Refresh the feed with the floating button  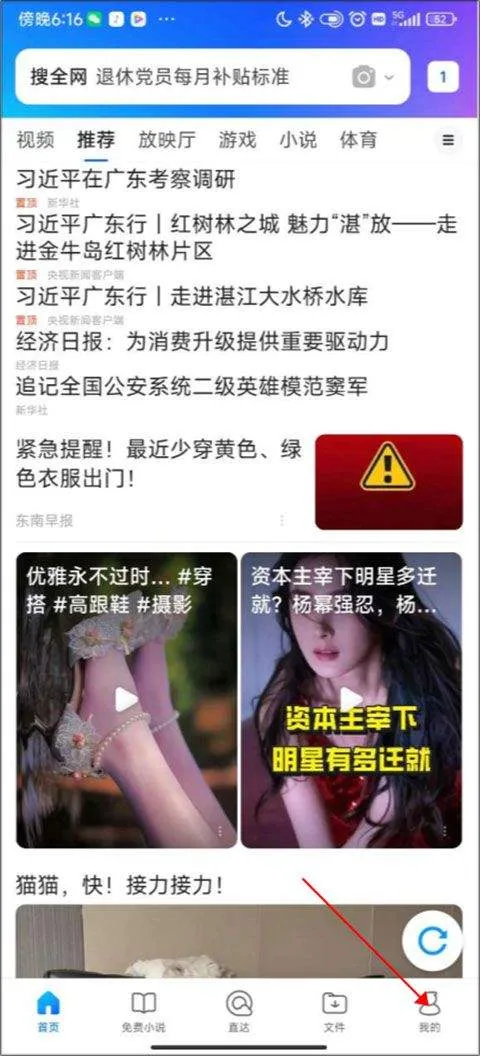click(432, 940)
